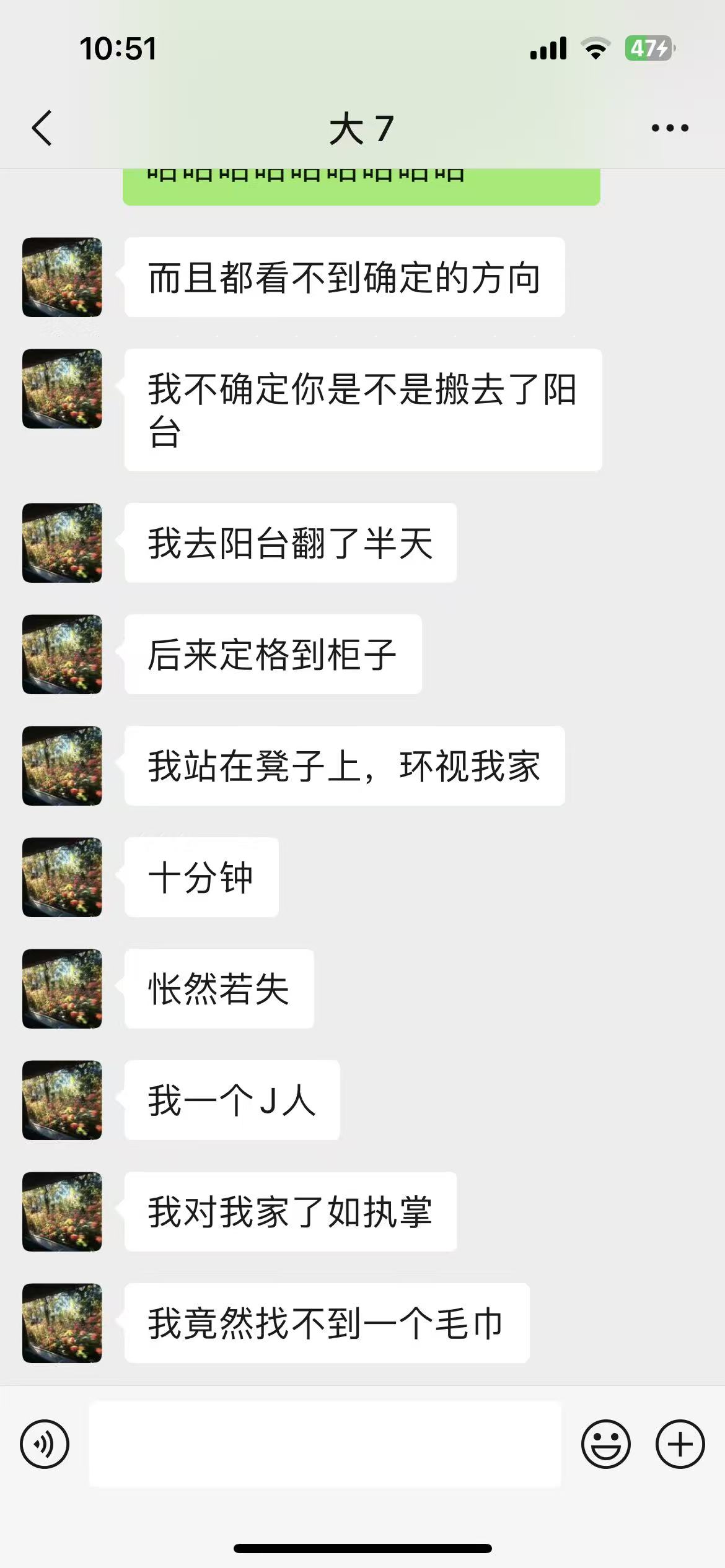The image size is (725, 1568).
Task: Switch to voice message input
Action: click(x=45, y=1444)
